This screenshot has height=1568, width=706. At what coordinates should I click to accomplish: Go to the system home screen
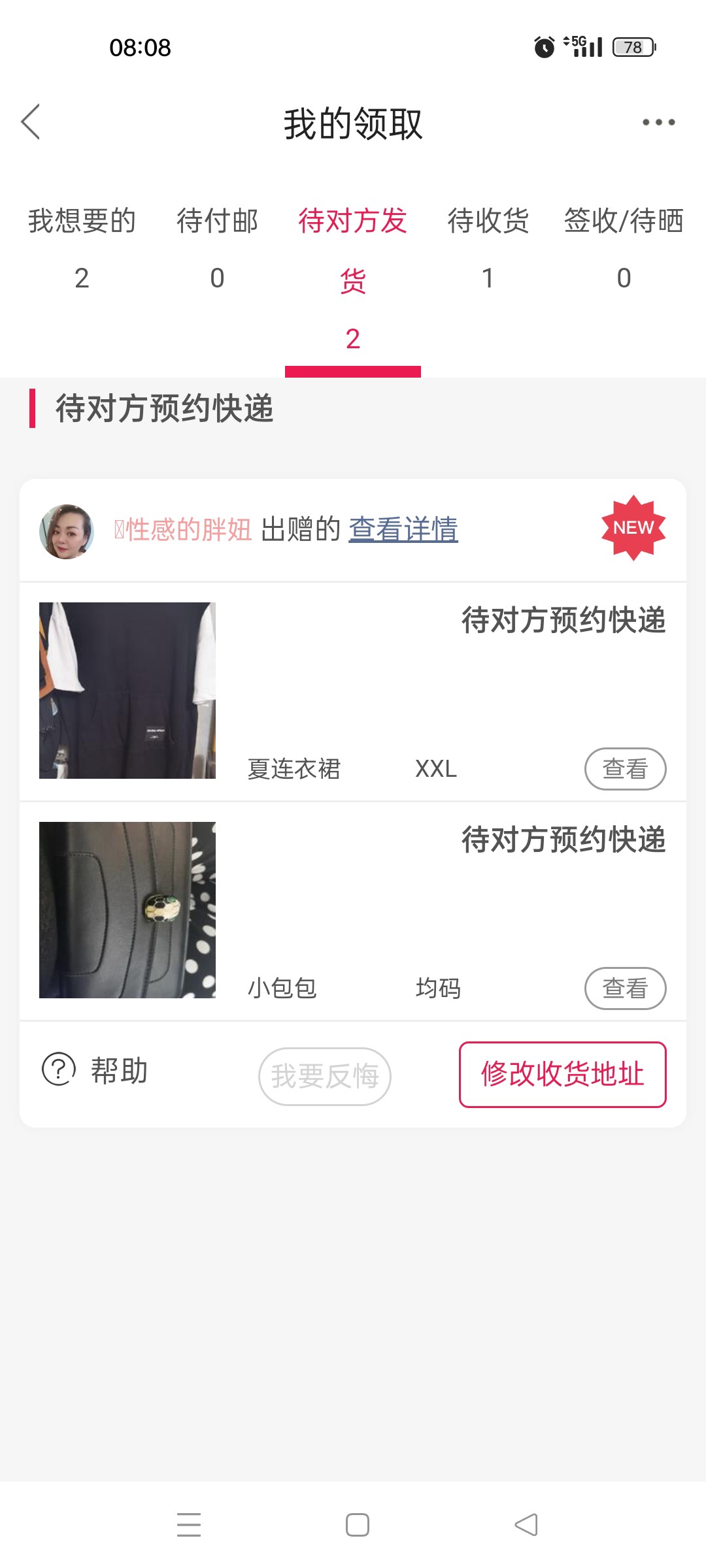tap(358, 1525)
